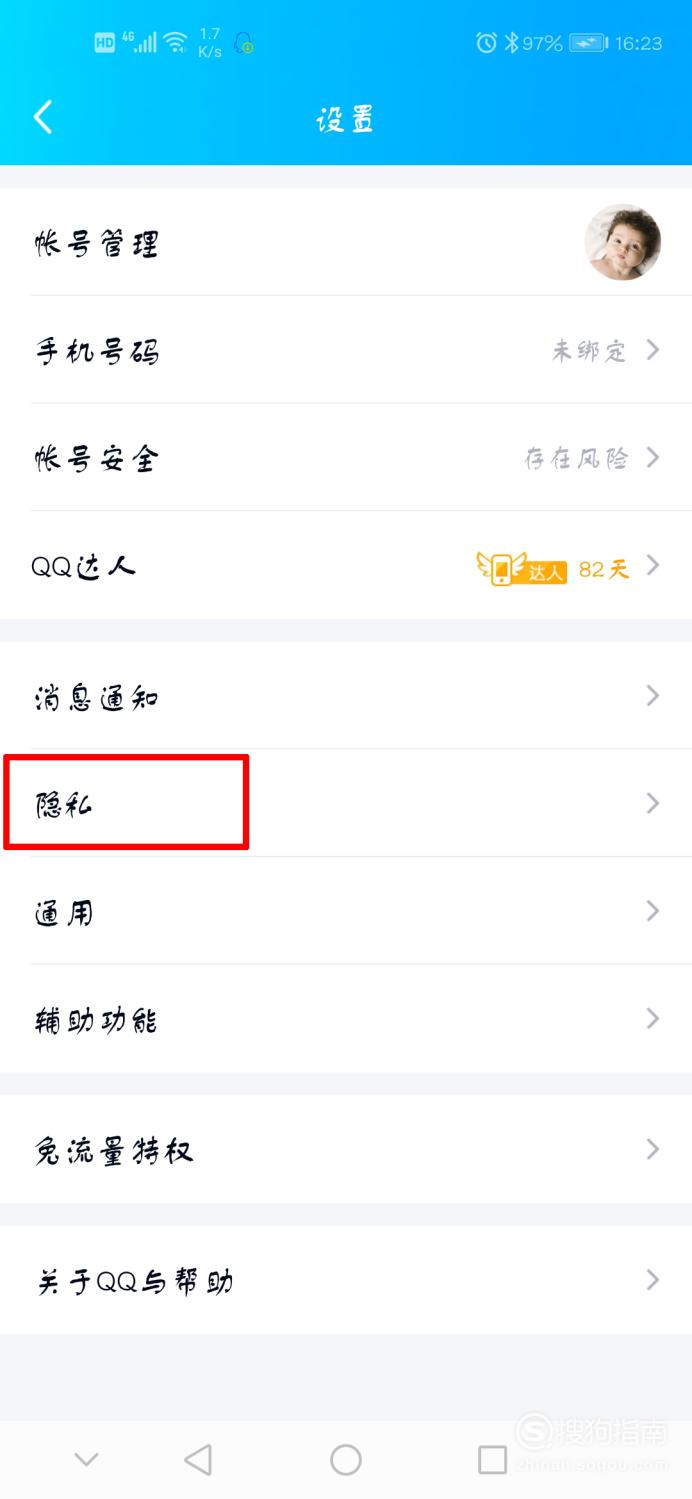Open the 隐私 privacy settings

346,803
